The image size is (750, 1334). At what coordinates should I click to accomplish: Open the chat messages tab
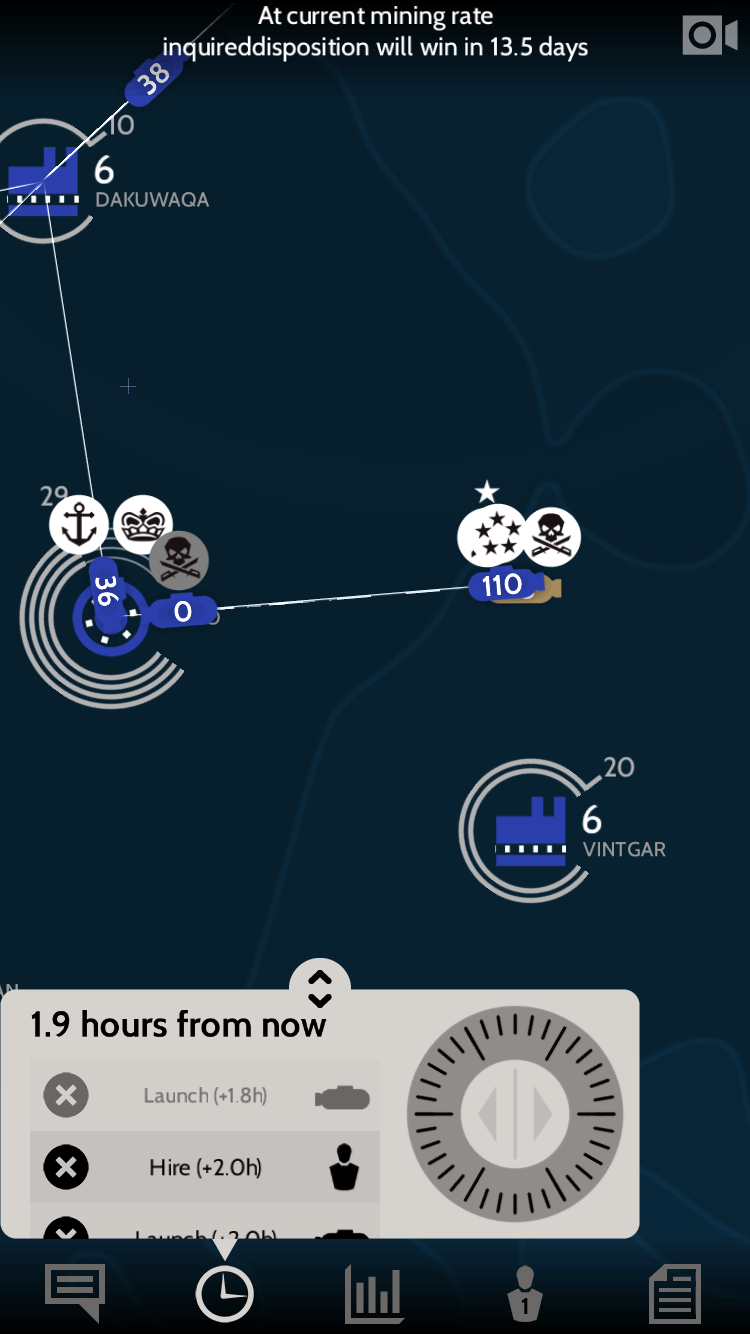pyautogui.click(x=74, y=1293)
